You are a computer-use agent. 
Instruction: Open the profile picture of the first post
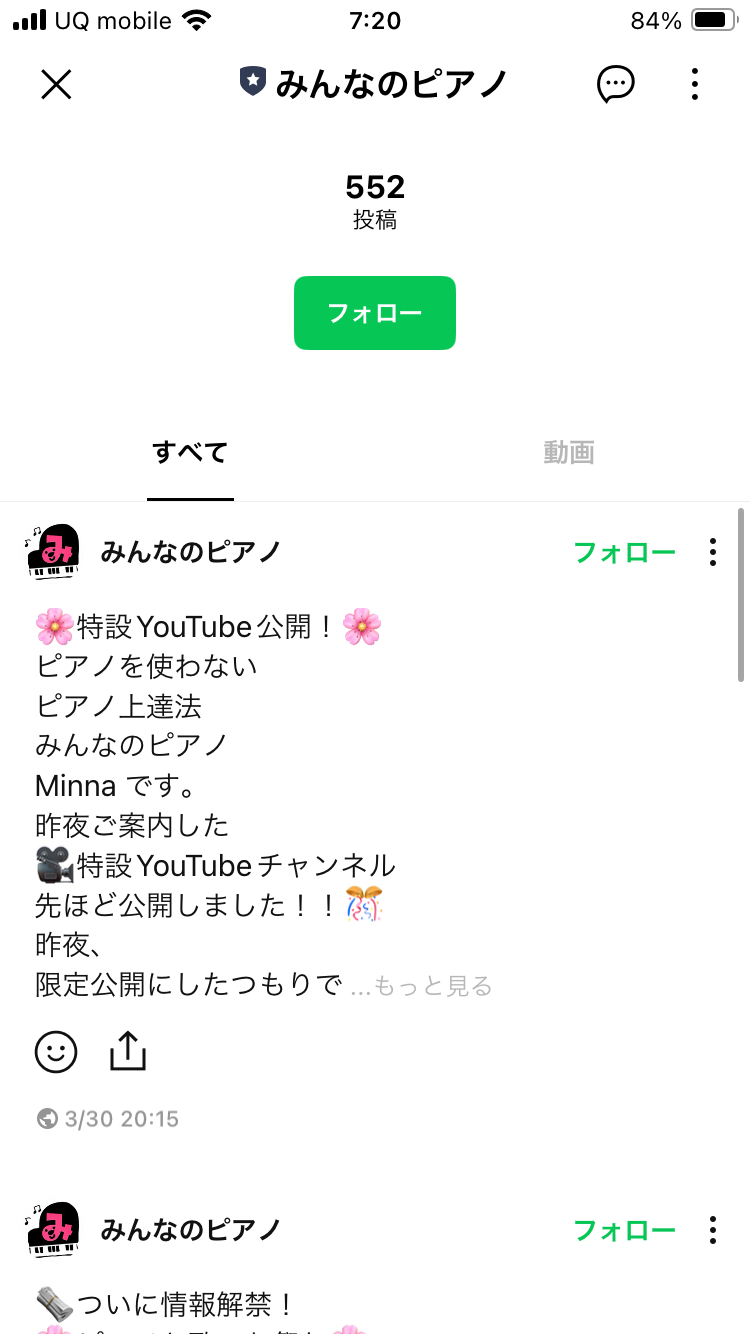point(53,552)
